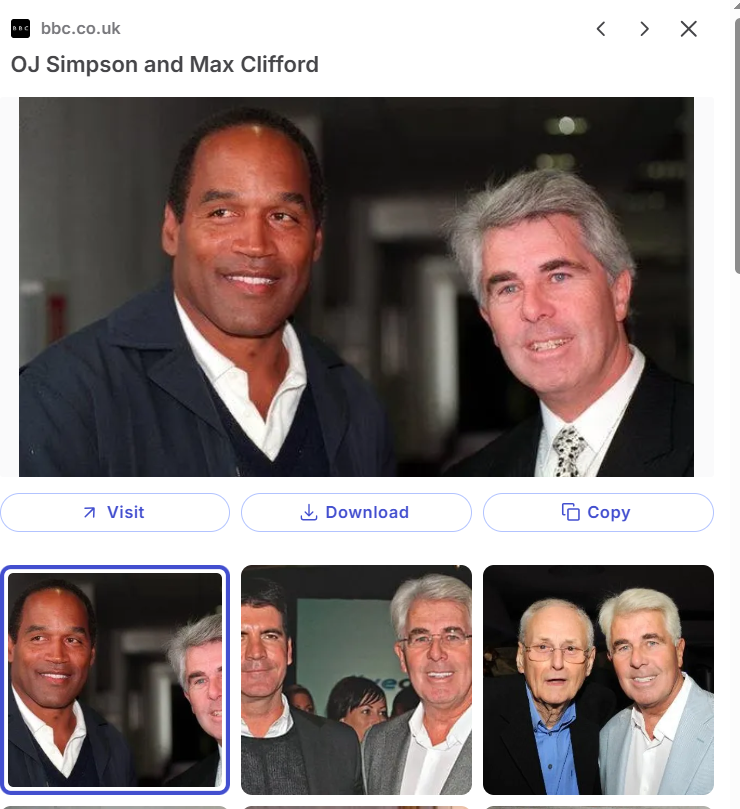
Task: Go to the previous image
Action: click(x=601, y=29)
